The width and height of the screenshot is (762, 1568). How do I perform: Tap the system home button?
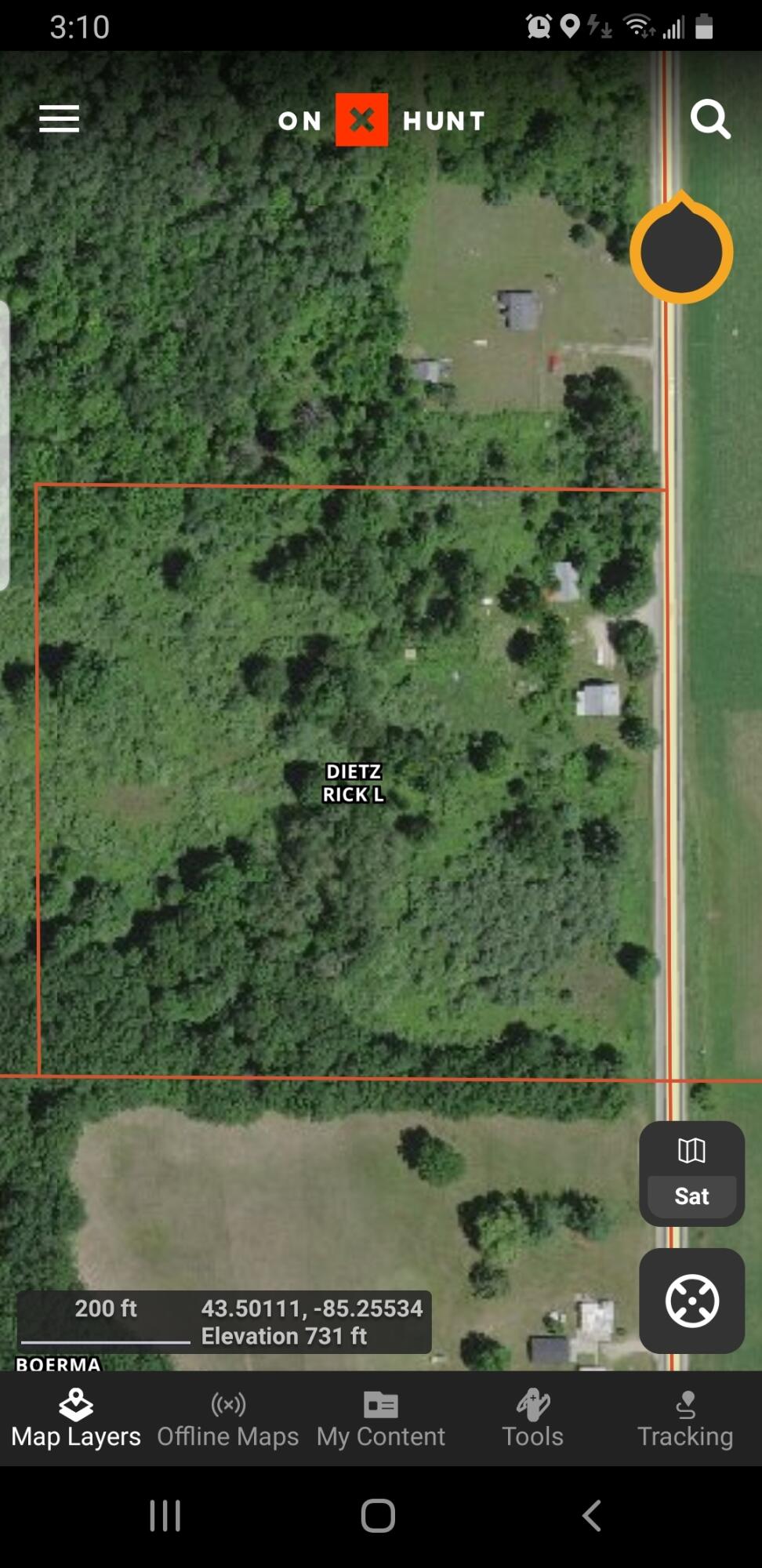[x=378, y=1515]
